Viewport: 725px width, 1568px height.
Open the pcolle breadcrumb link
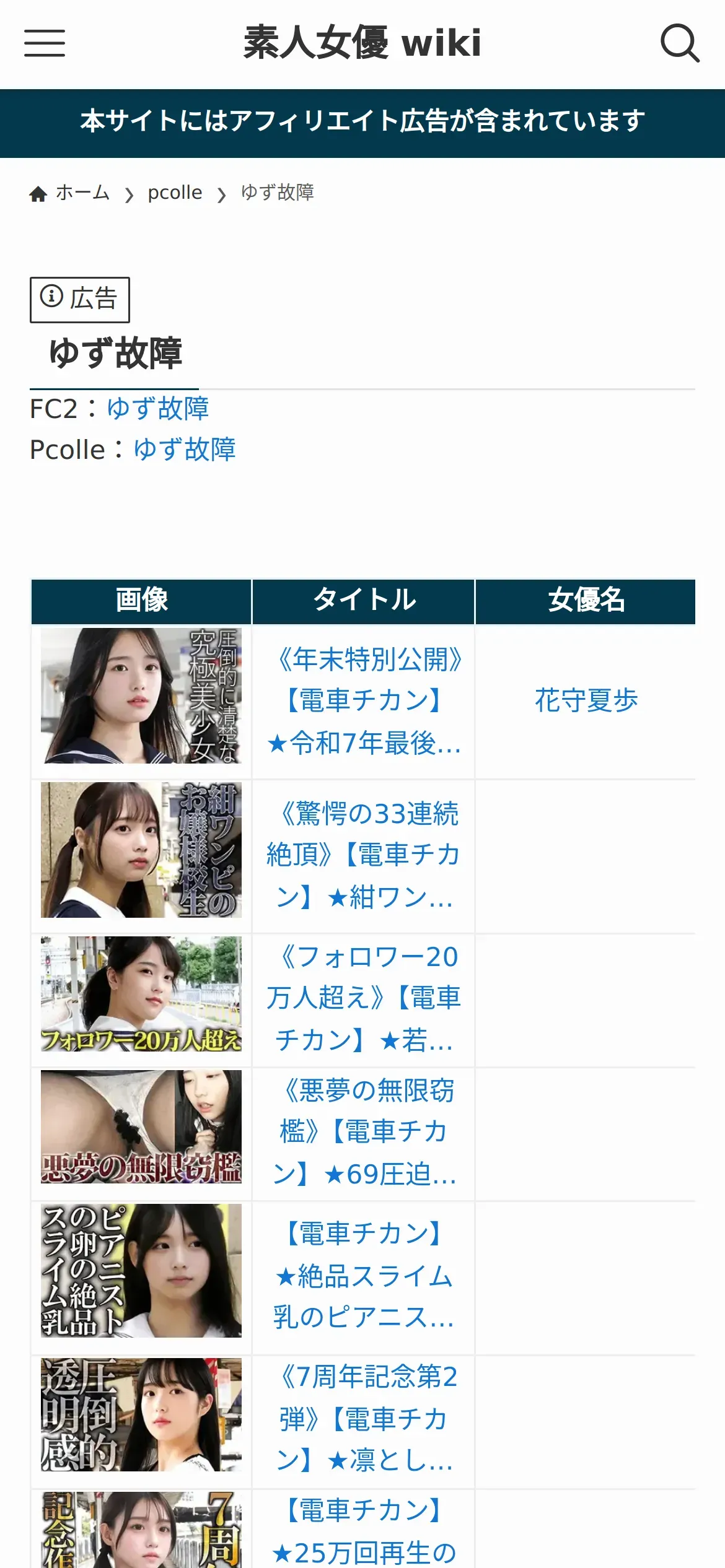click(175, 193)
